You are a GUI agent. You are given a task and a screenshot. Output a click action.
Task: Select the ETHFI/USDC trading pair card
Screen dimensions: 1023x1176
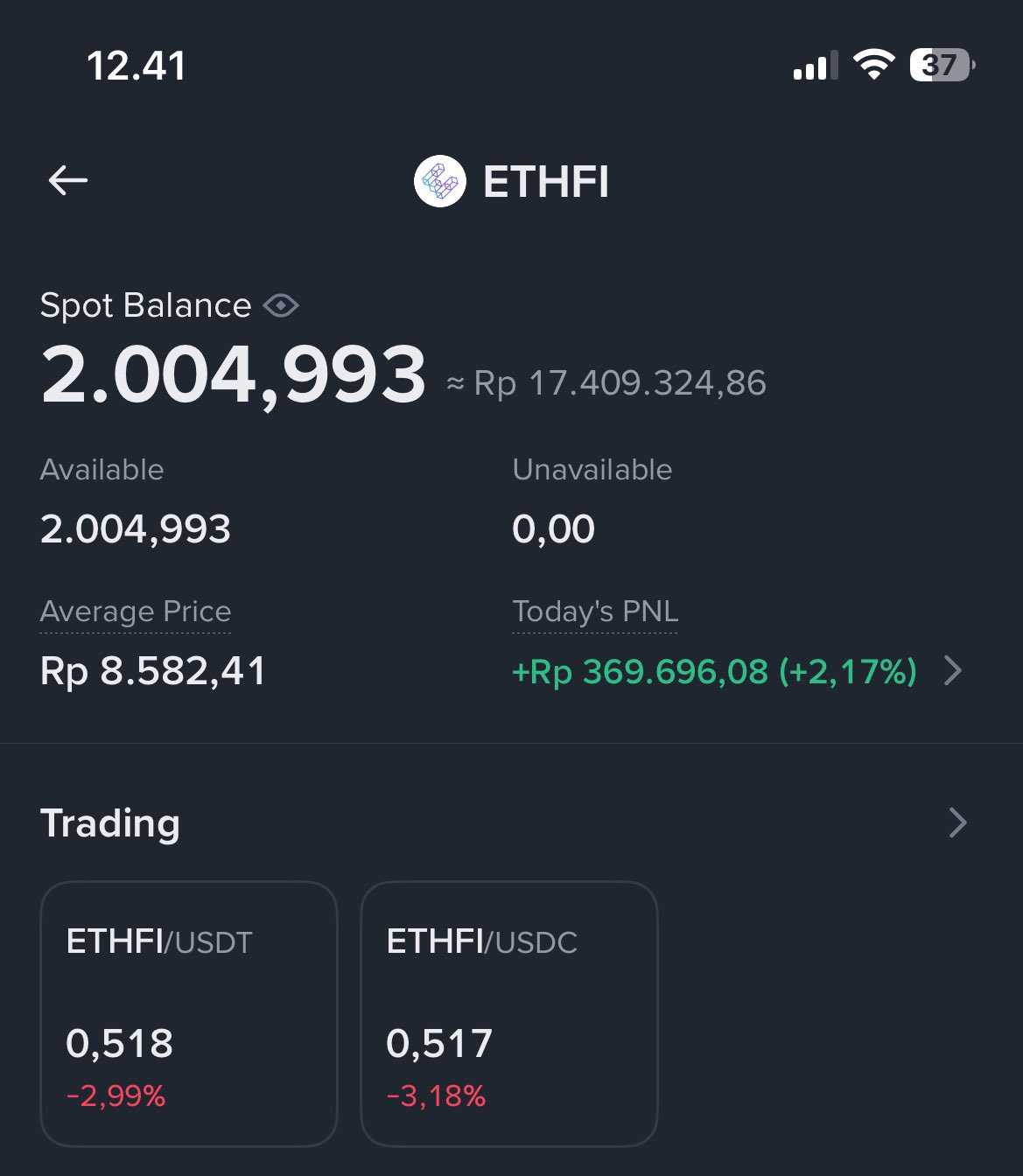click(x=508, y=1013)
